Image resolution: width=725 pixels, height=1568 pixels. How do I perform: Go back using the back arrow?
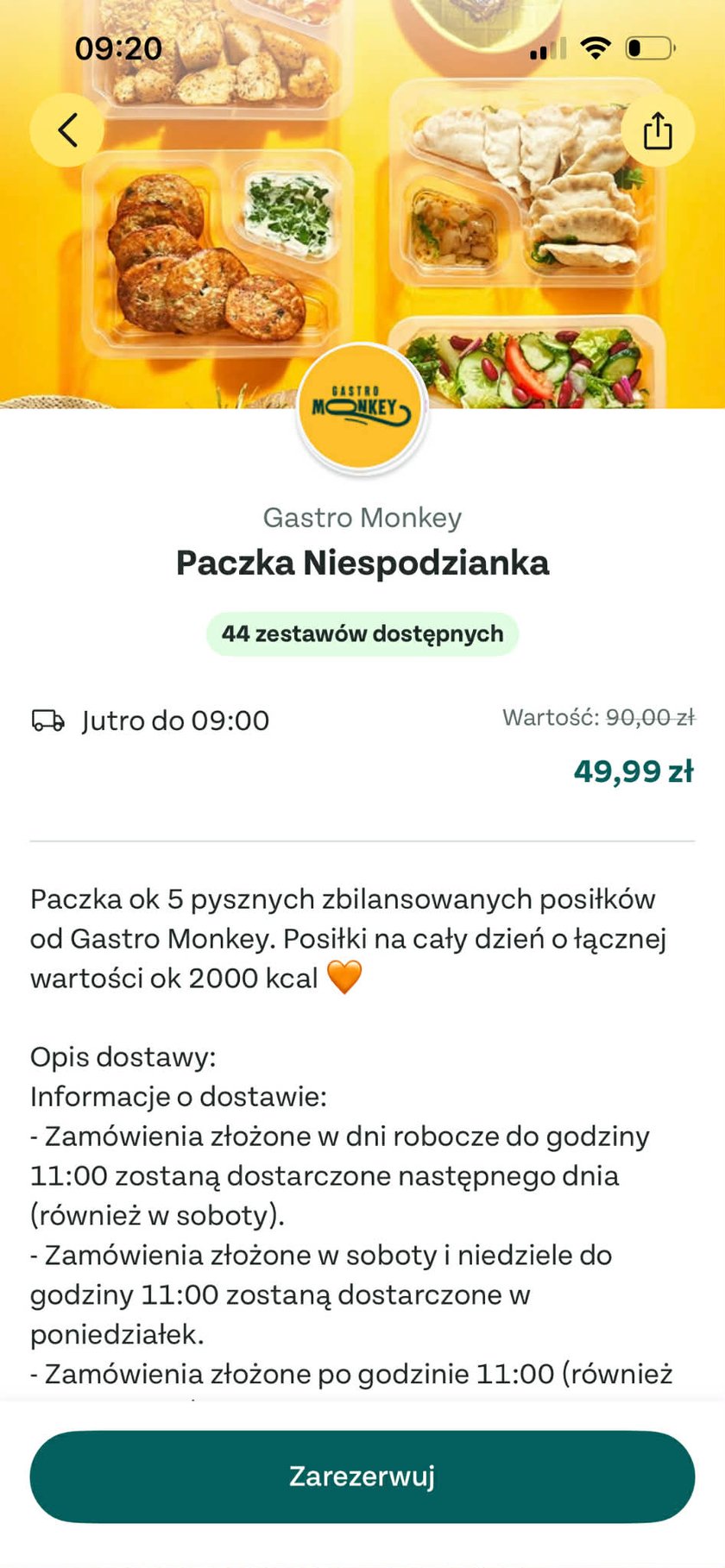tap(66, 130)
